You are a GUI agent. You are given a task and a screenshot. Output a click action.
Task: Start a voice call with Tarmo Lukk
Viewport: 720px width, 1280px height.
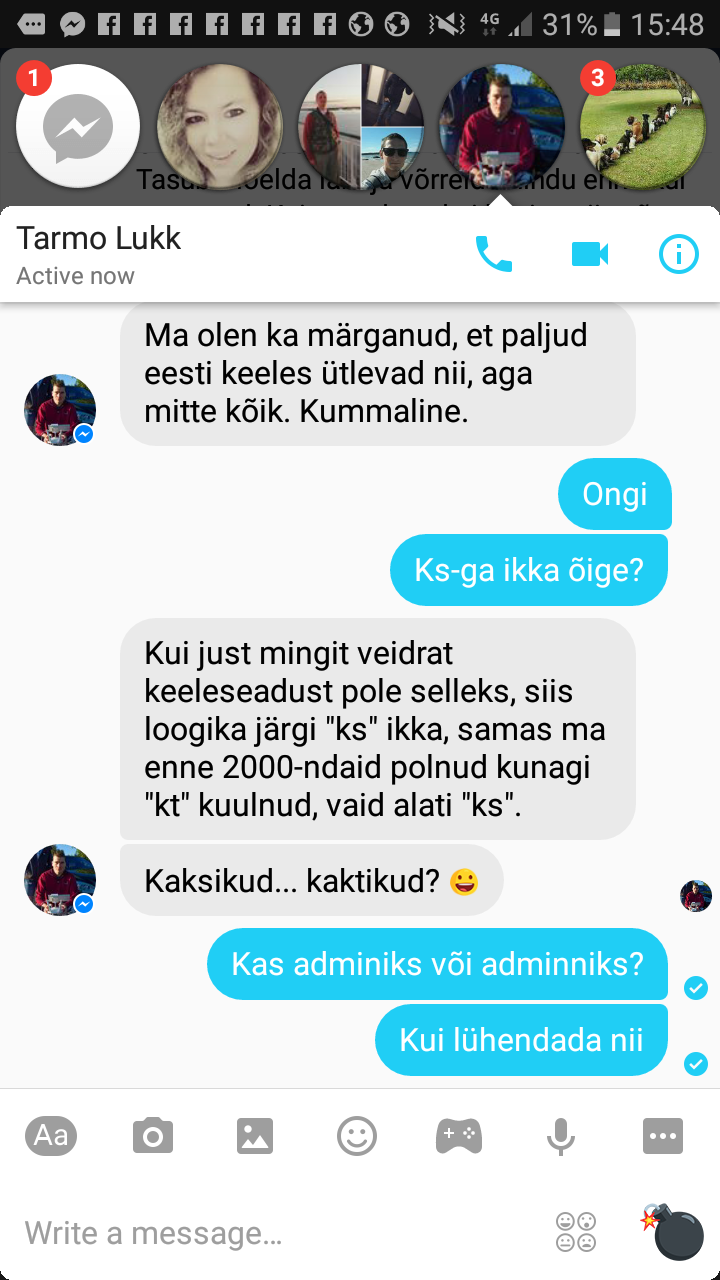(493, 254)
